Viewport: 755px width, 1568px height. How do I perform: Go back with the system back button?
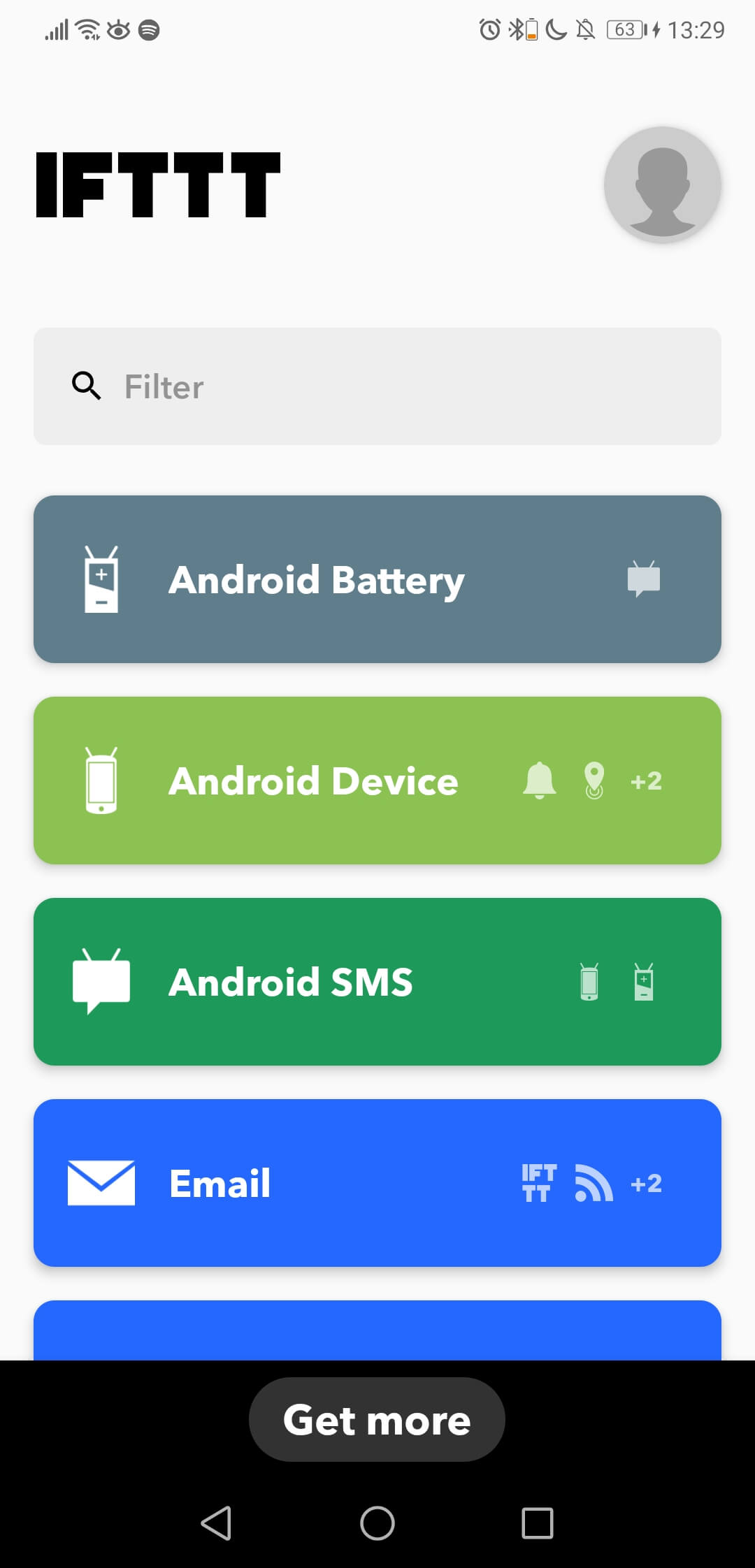point(216,1523)
